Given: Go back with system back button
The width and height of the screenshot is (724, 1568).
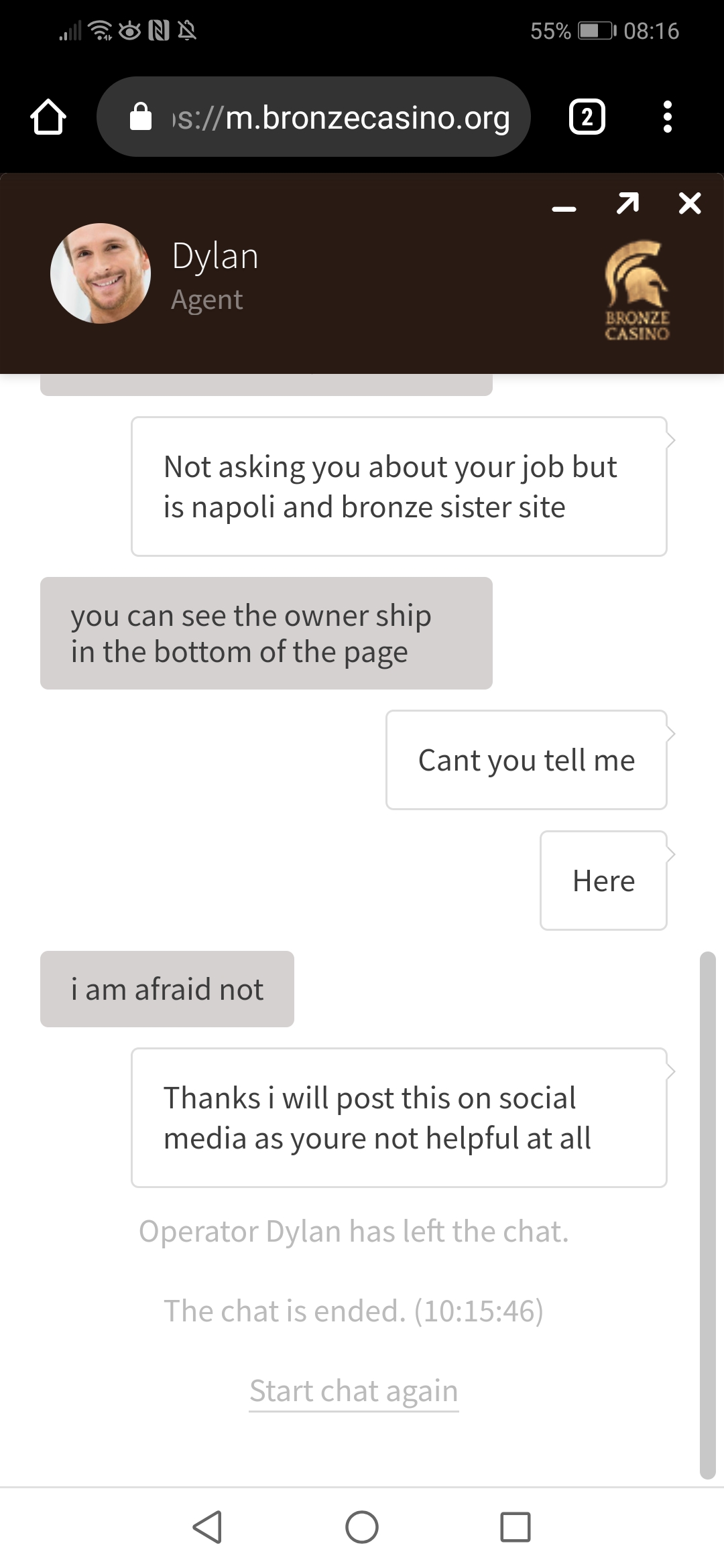Looking at the screenshot, I should pyautogui.click(x=208, y=1527).
